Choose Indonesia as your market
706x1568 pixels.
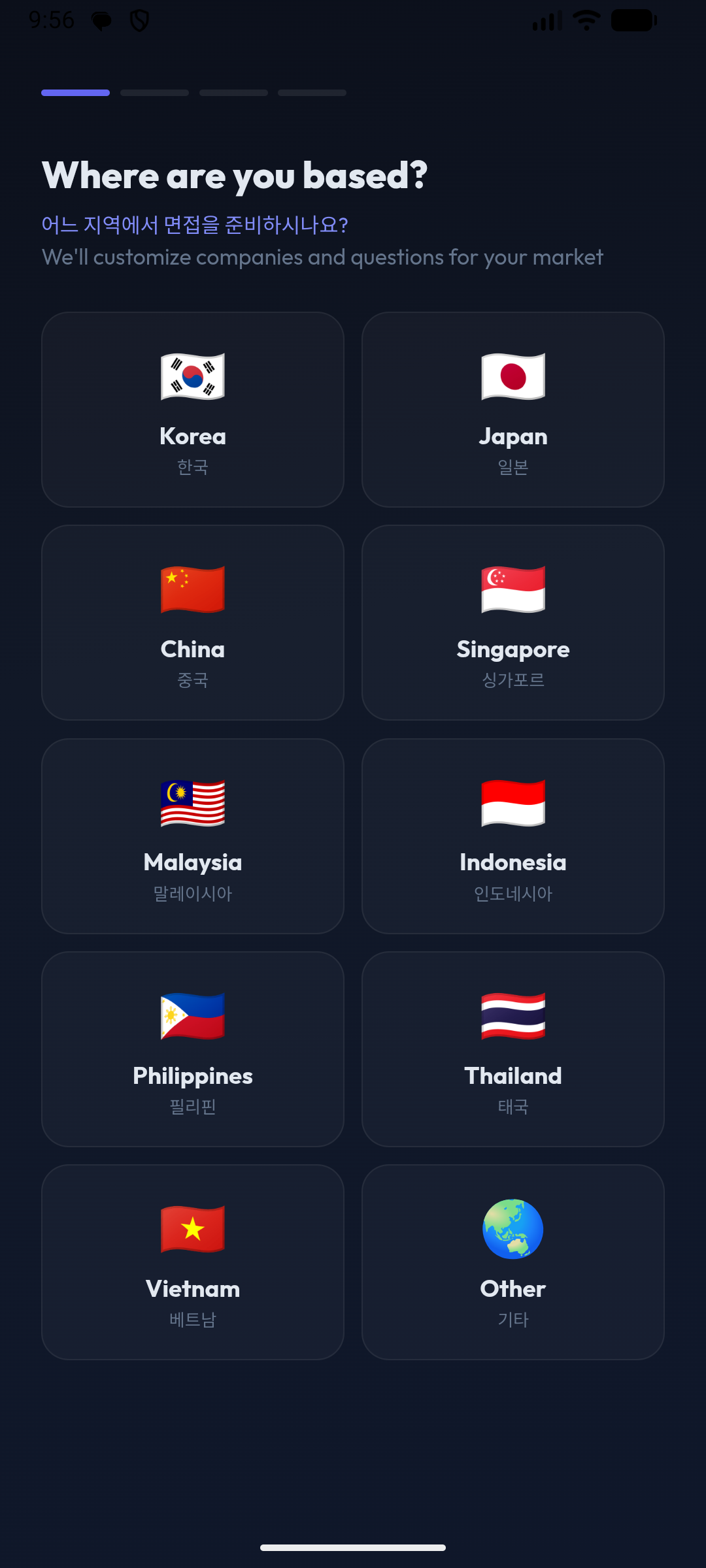click(x=513, y=836)
